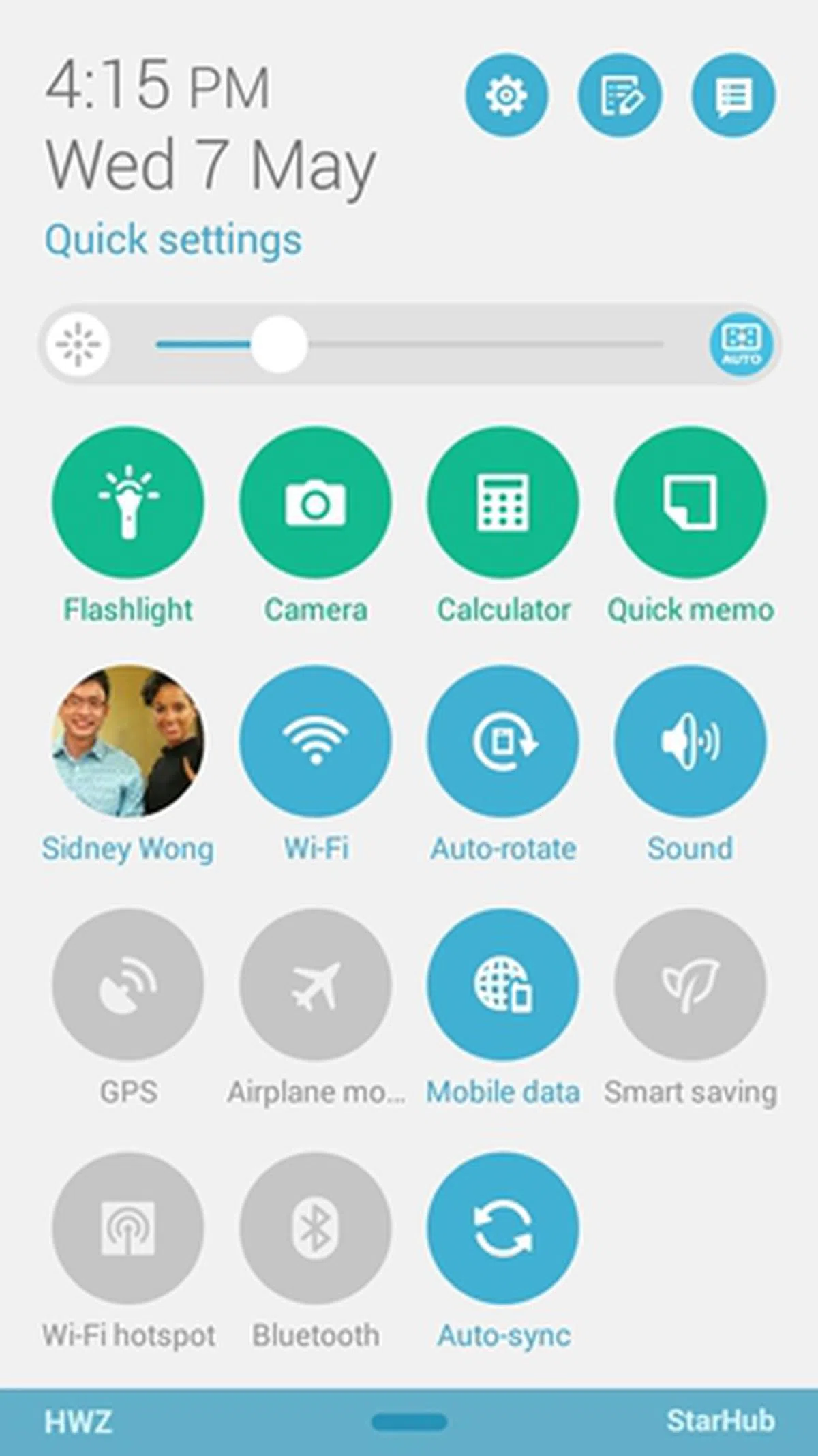Turn on Wi-Fi hotspot
The height and width of the screenshot is (1456, 818).
pos(128,1228)
